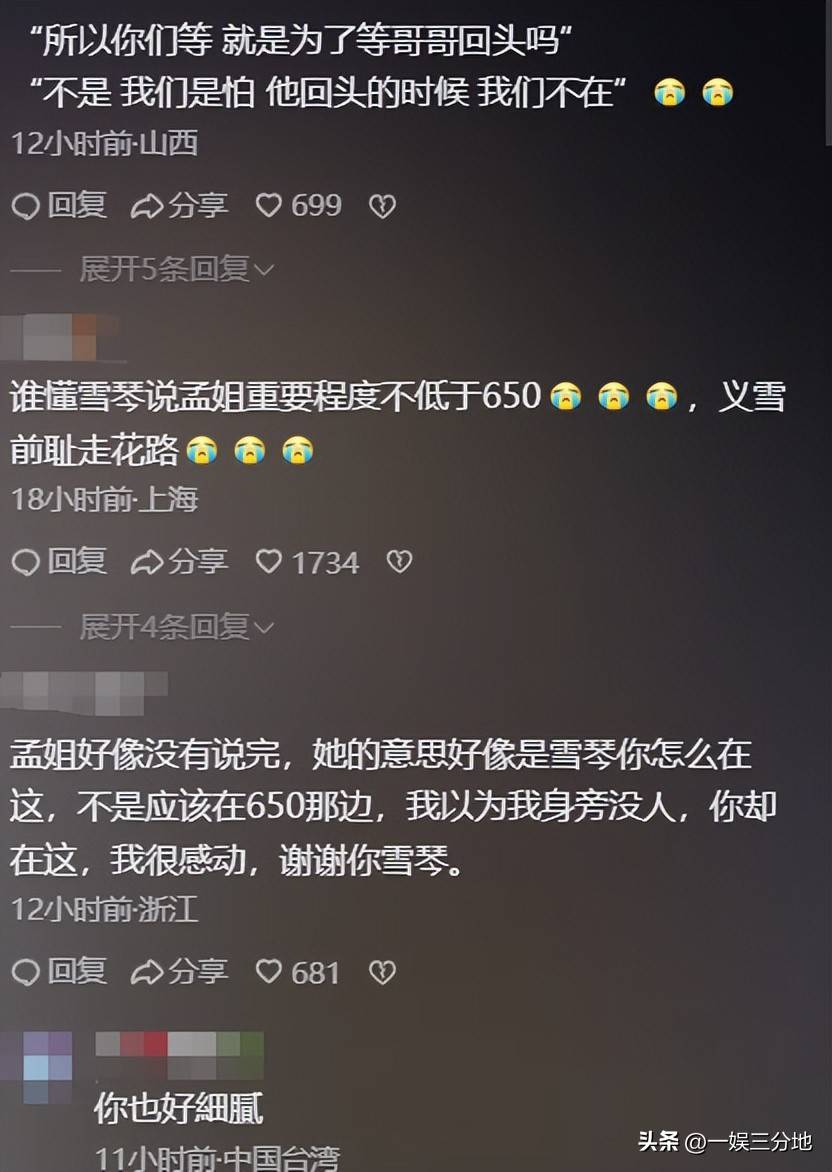The image size is (832, 1172).
Task: Dislike the comment with 1734 likes
Action: point(399,562)
